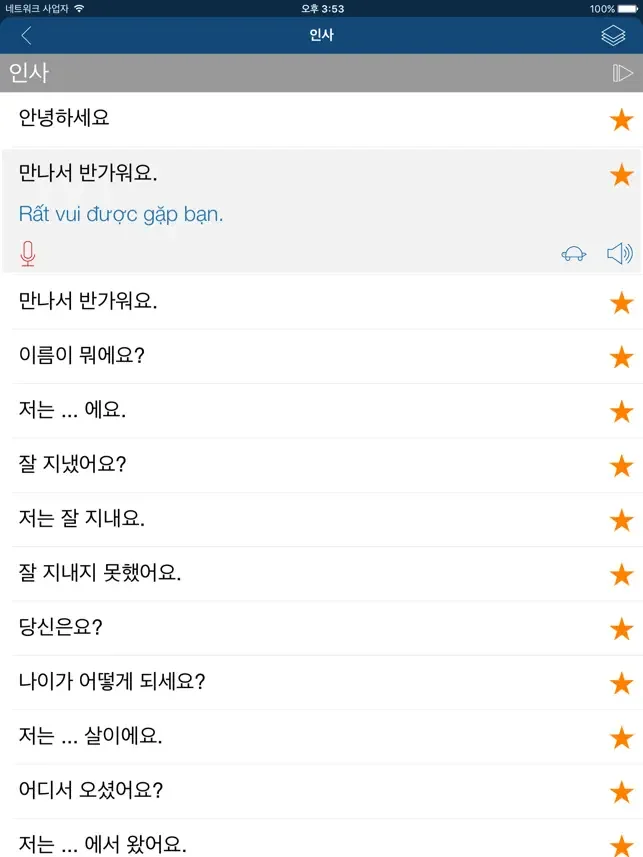643x857 pixels.
Task: Expand the phrase 잘 지냈어요?
Action: click(322, 465)
